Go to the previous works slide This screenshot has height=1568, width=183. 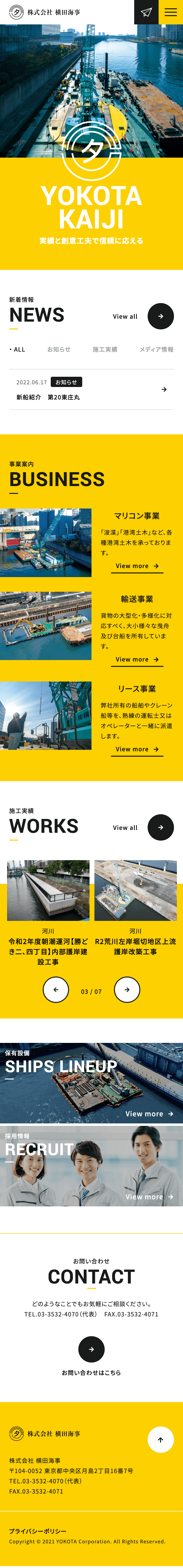pyautogui.click(x=56, y=990)
